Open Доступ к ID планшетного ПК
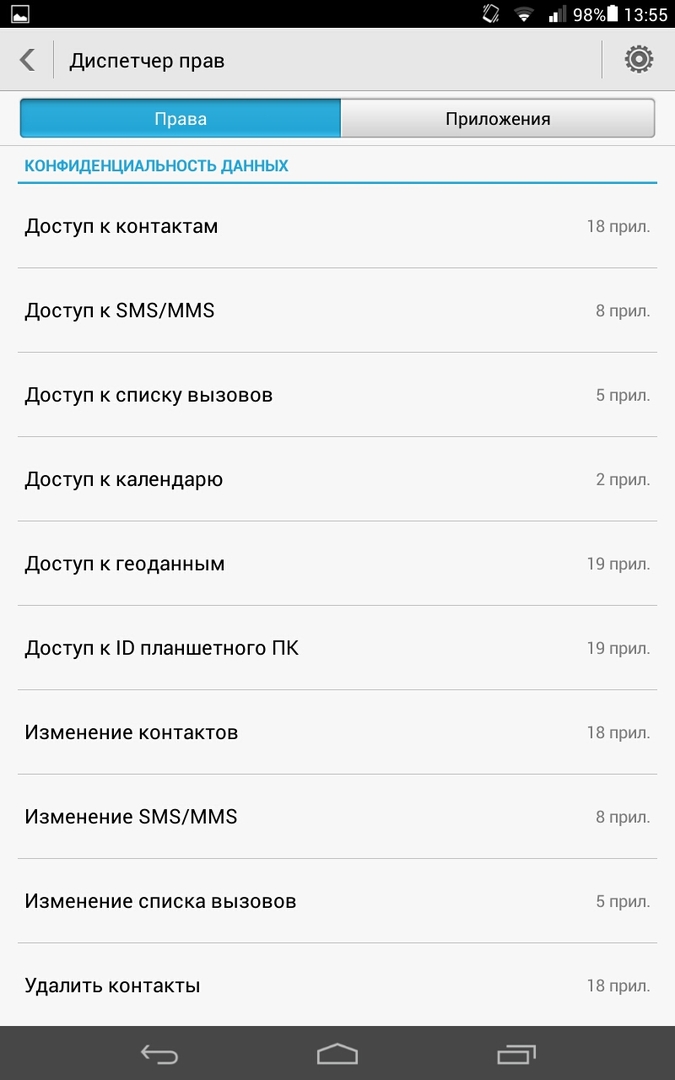 (x=337, y=648)
